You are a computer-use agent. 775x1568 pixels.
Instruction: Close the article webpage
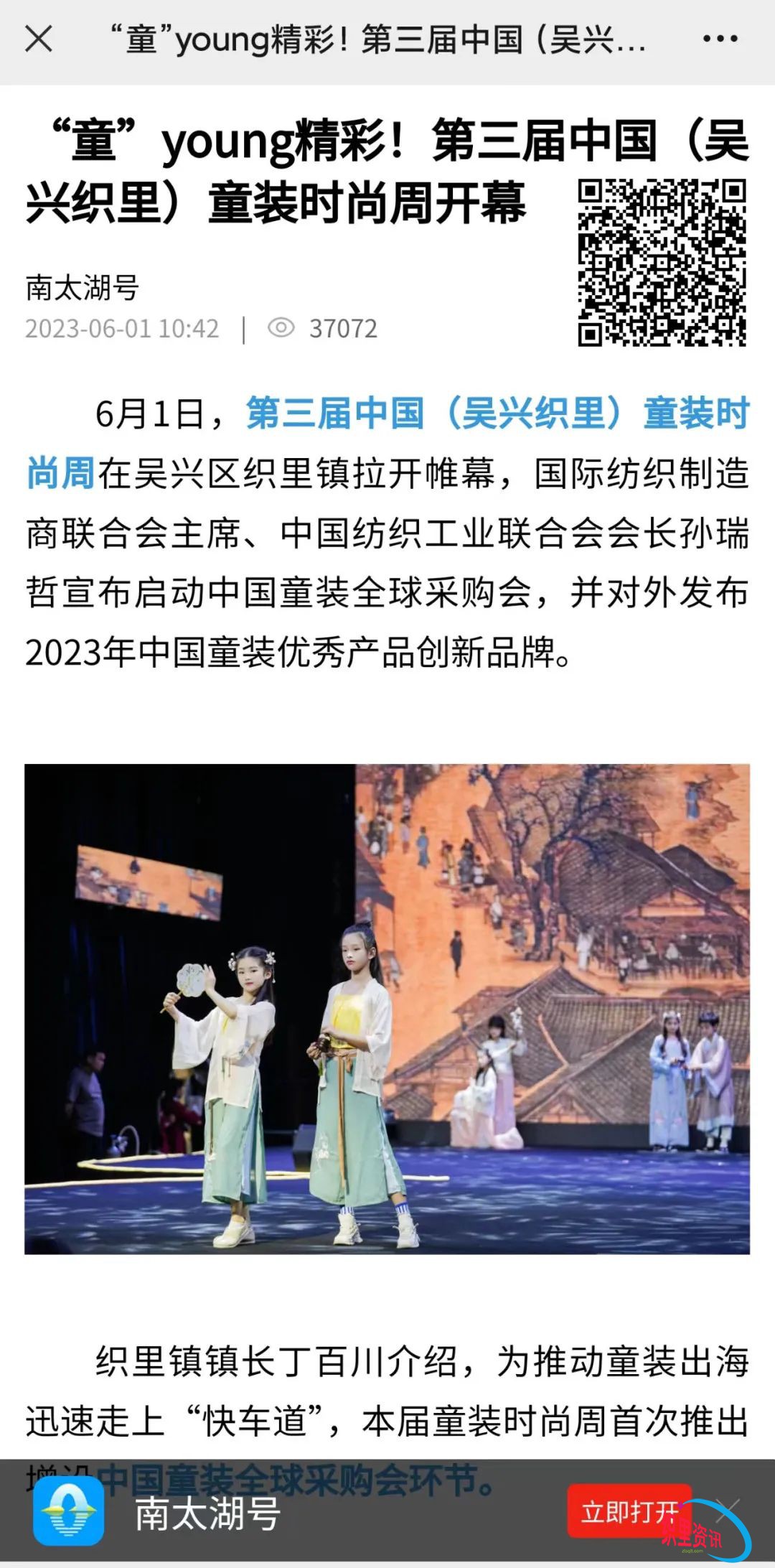point(39,39)
